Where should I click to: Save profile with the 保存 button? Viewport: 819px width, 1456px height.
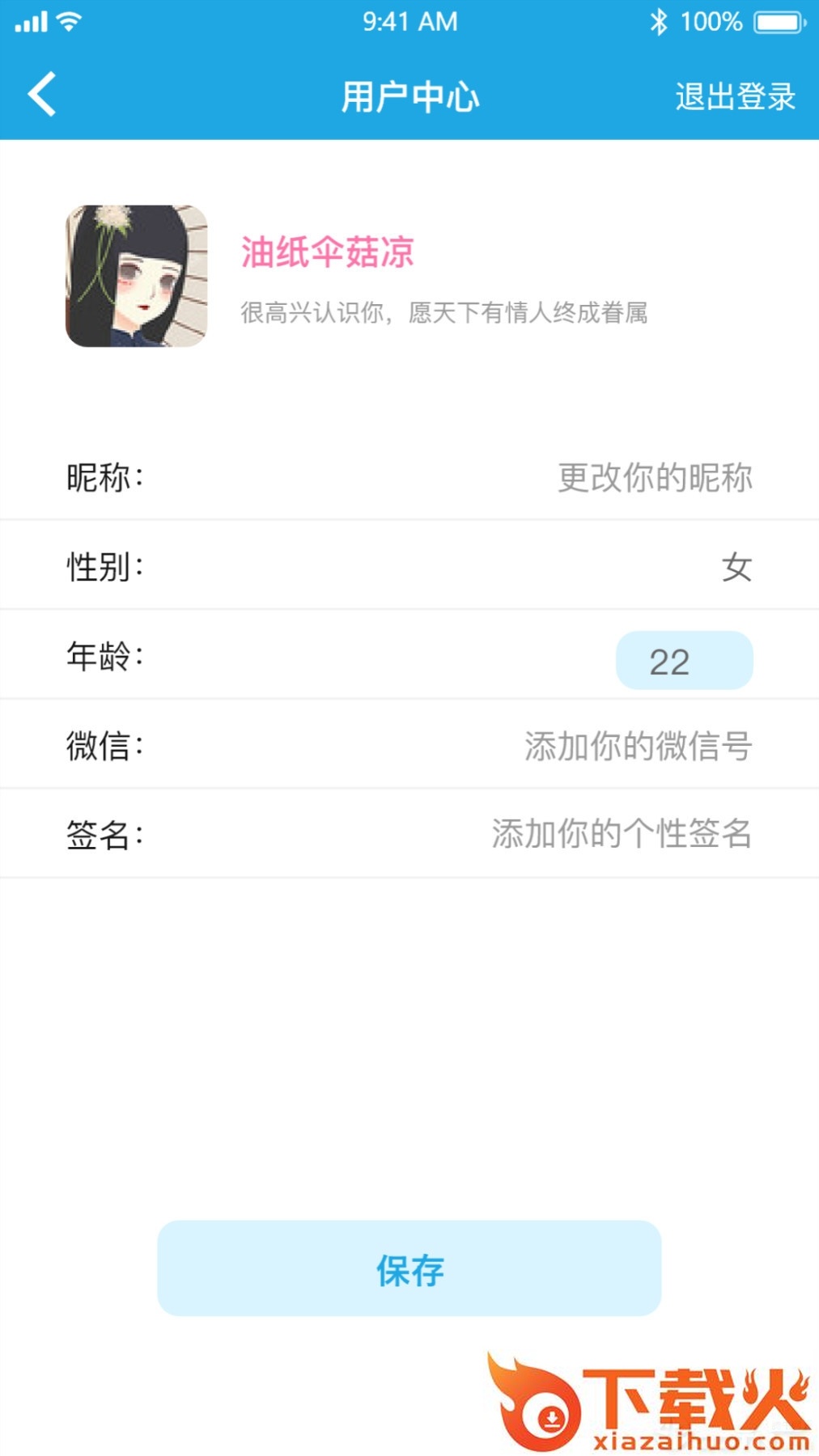(x=409, y=1268)
